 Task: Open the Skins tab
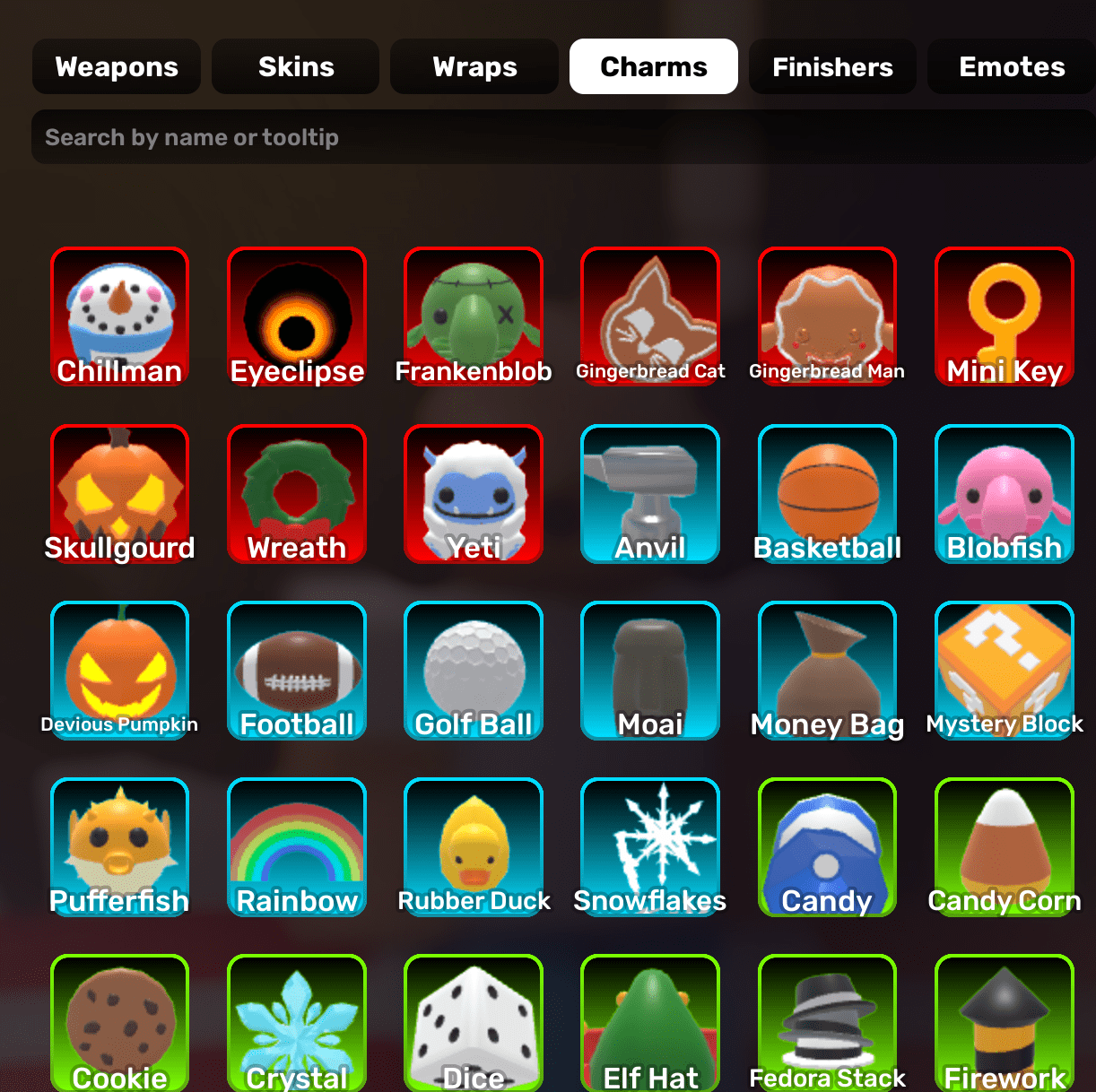tap(296, 67)
